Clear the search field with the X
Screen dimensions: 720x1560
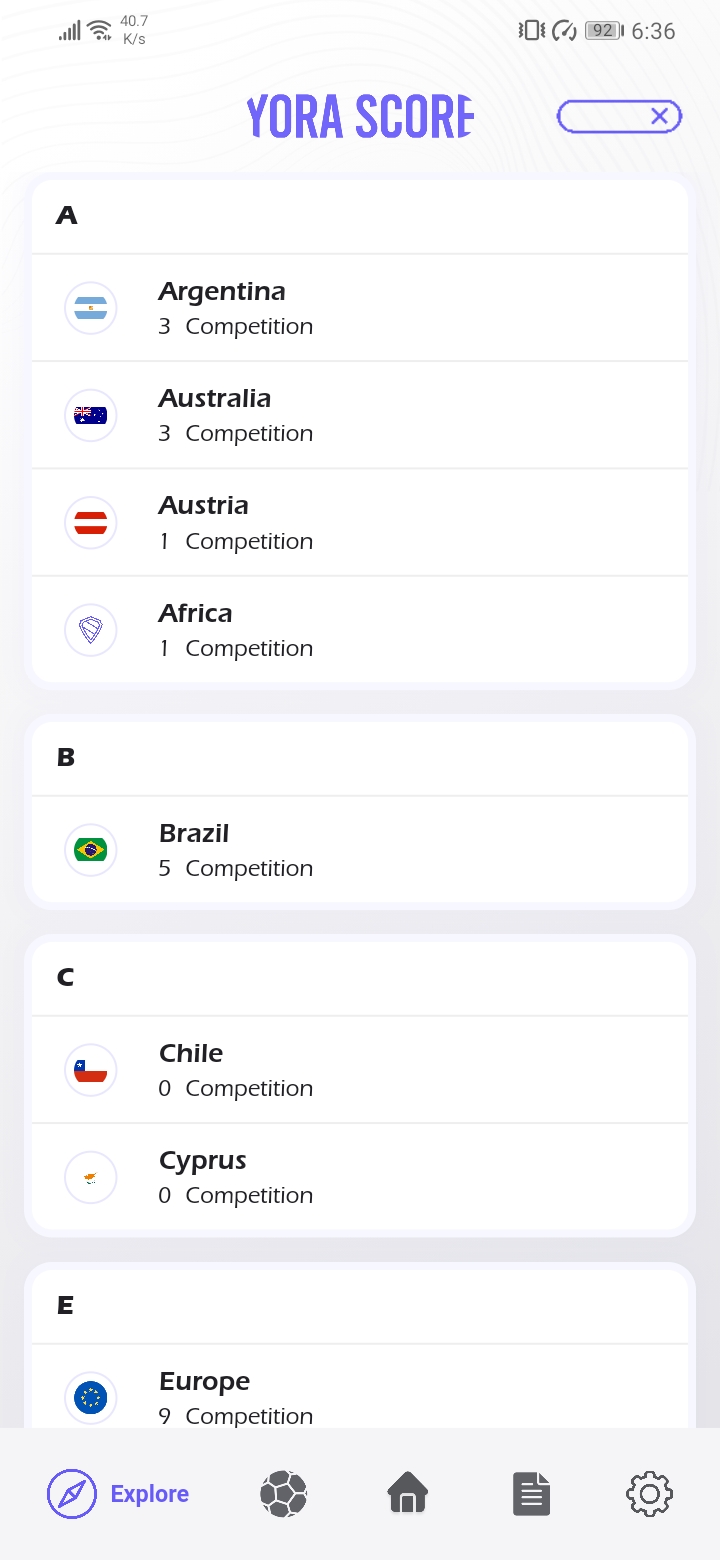[x=659, y=117]
